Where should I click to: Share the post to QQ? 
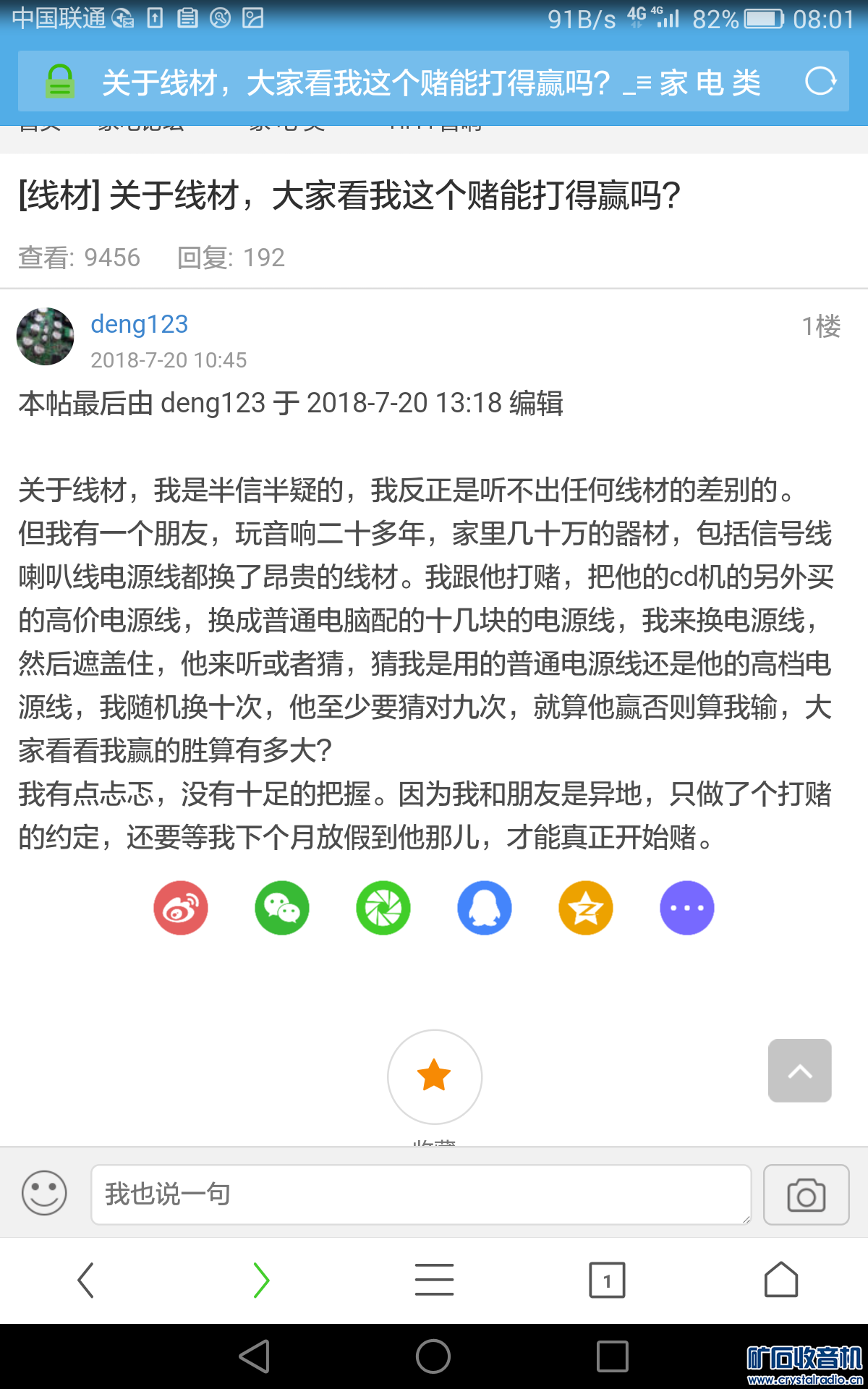(x=485, y=908)
